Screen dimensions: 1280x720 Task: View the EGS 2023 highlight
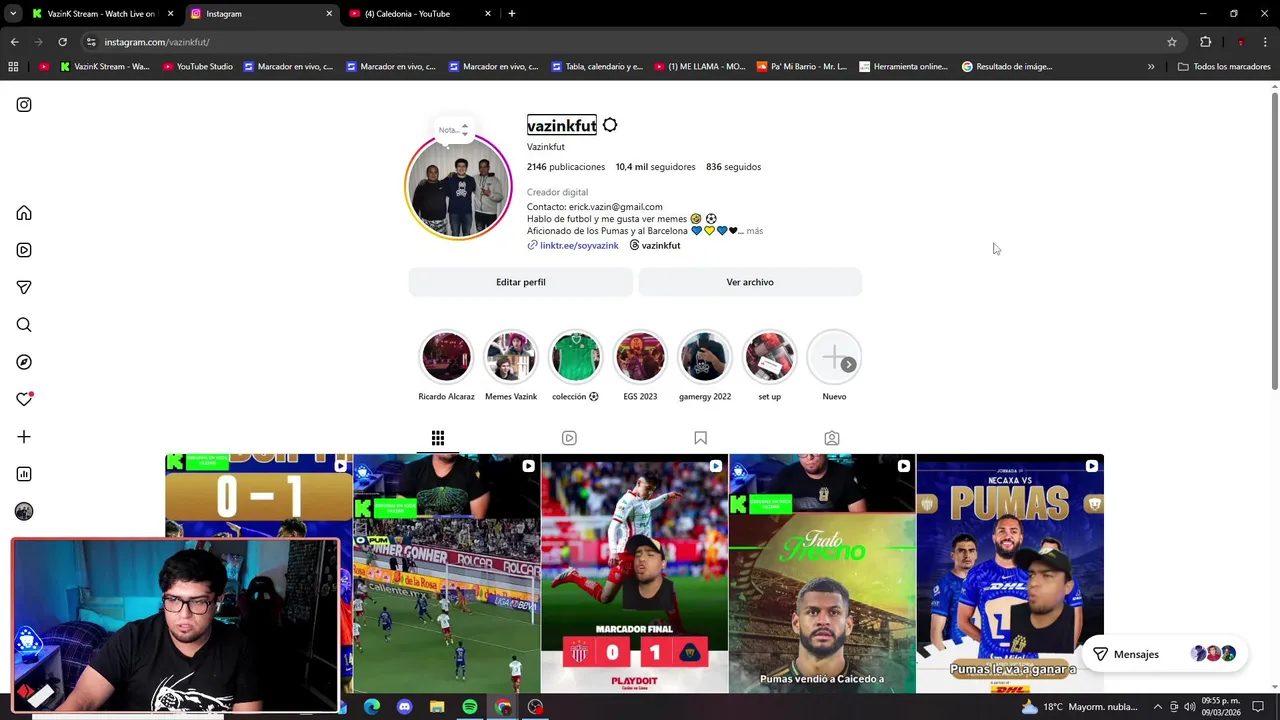click(x=640, y=357)
